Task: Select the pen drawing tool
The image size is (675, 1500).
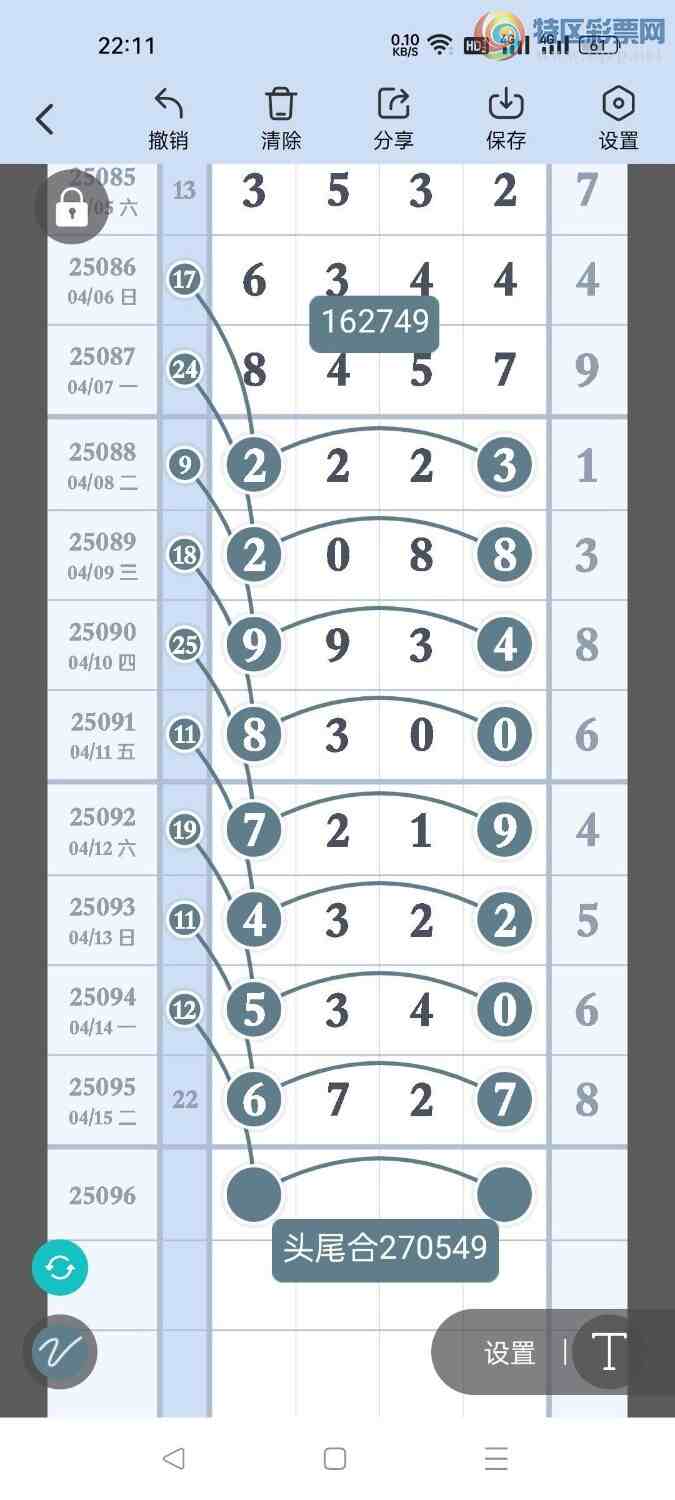Action: point(60,1352)
